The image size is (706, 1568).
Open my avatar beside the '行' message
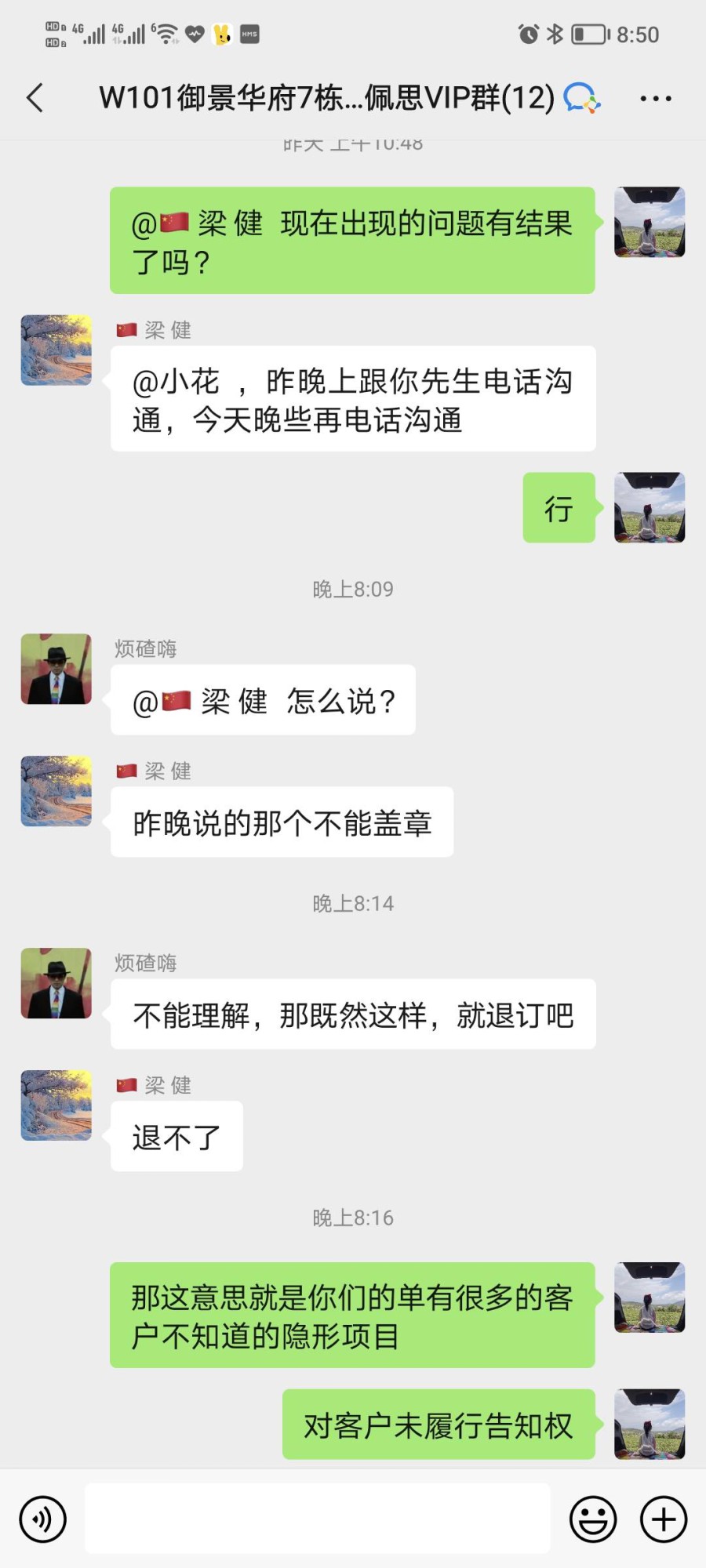[650, 507]
